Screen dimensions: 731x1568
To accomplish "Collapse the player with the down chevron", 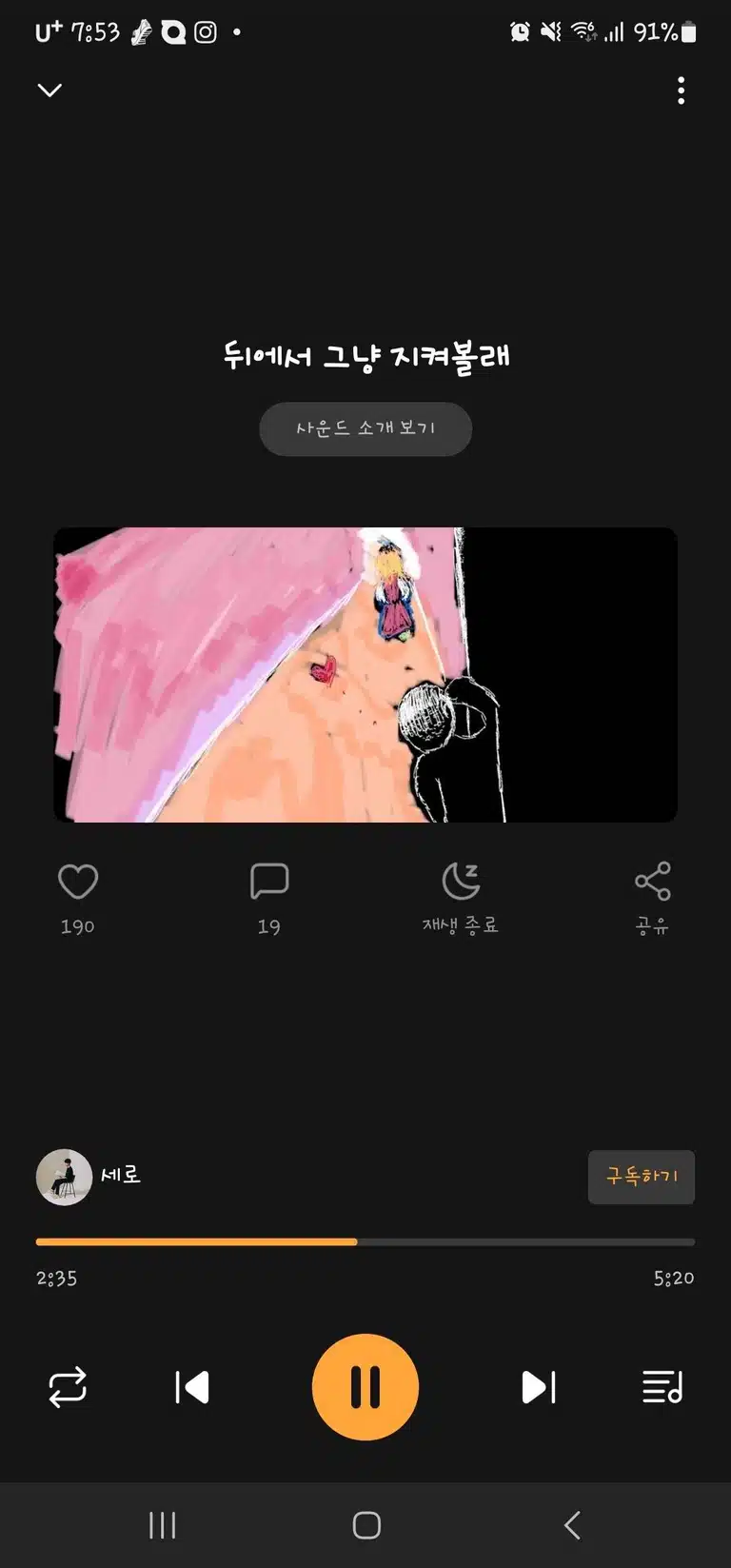I will coord(49,89).
